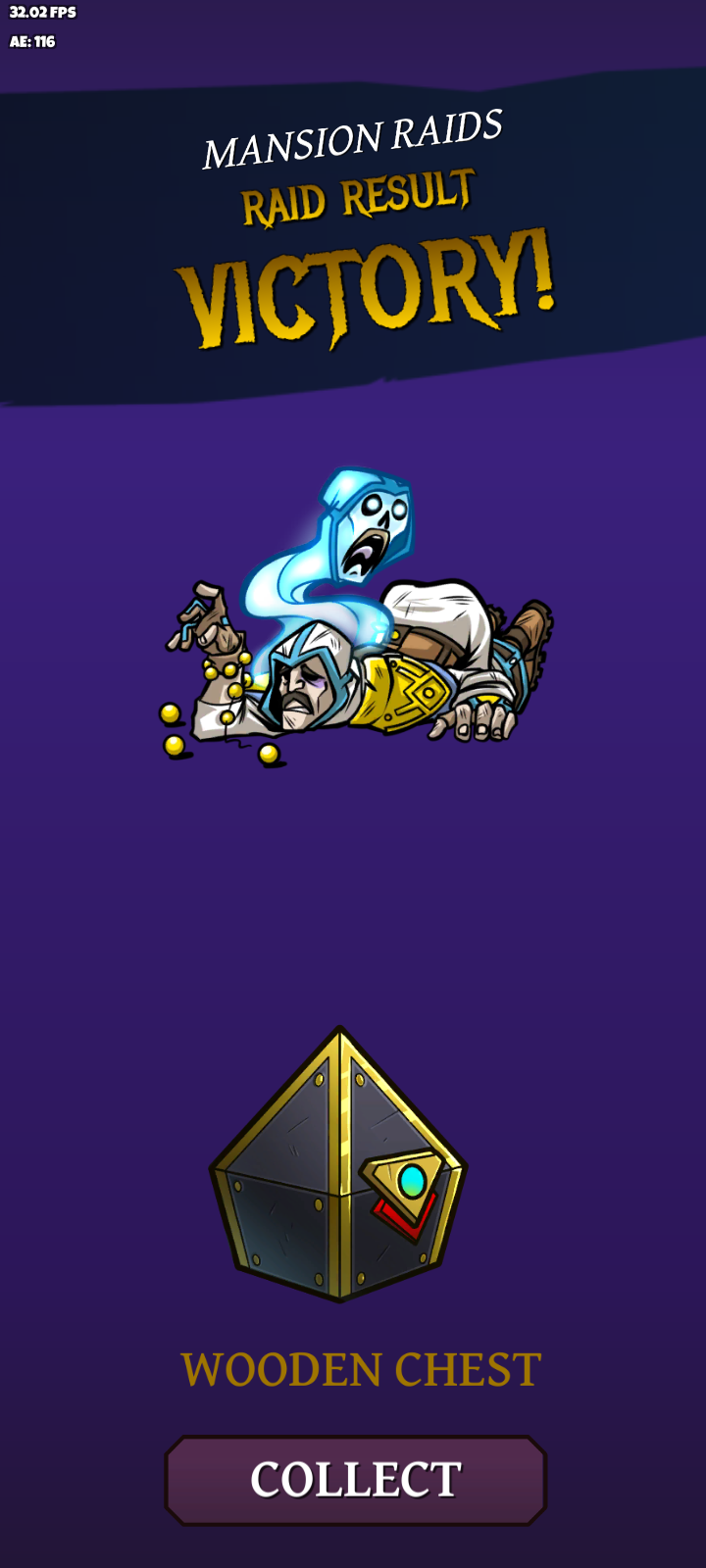Image resolution: width=706 pixels, height=1568 pixels.
Task: Collect the Wooden Chest reward
Action: point(355,1480)
